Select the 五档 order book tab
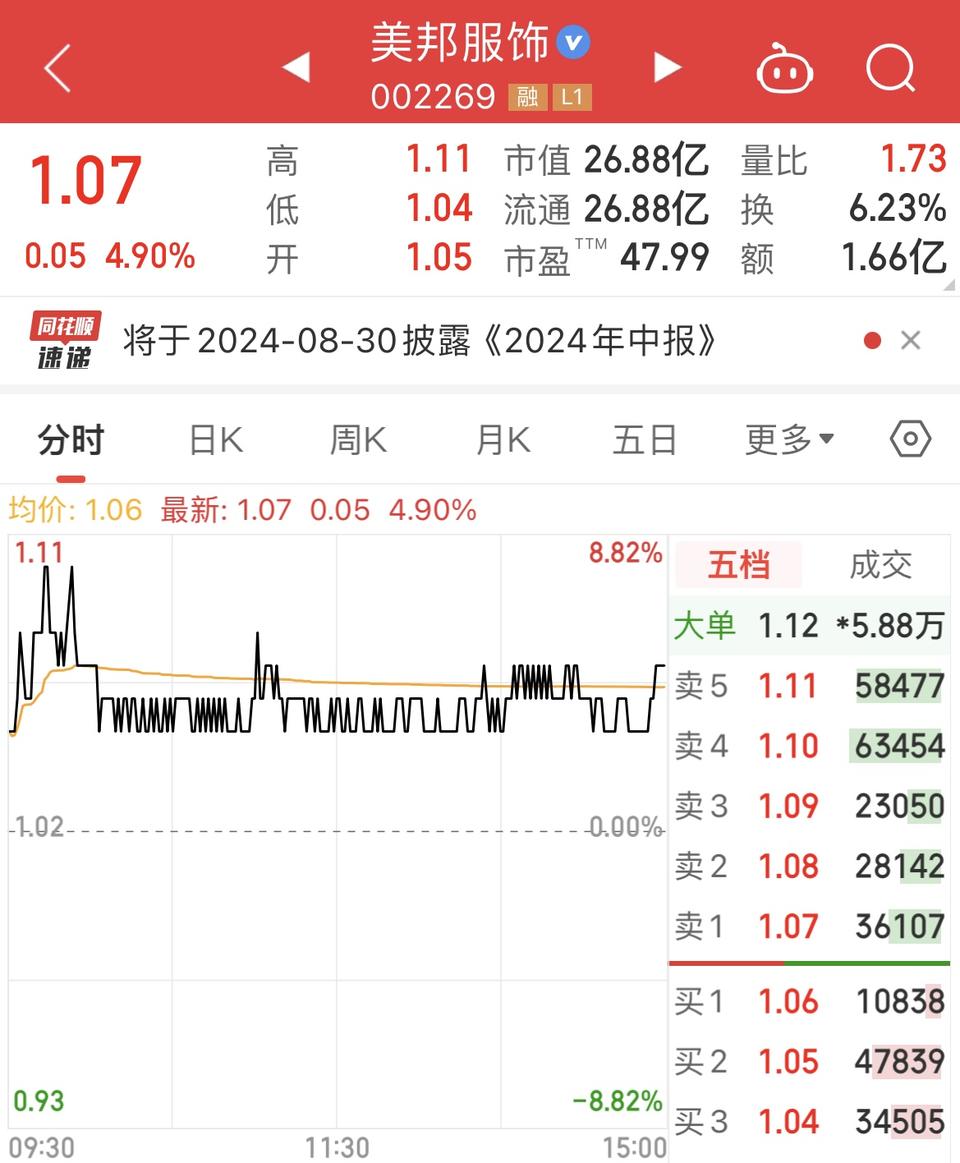Image resolution: width=960 pixels, height=1163 pixels. coord(738,565)
